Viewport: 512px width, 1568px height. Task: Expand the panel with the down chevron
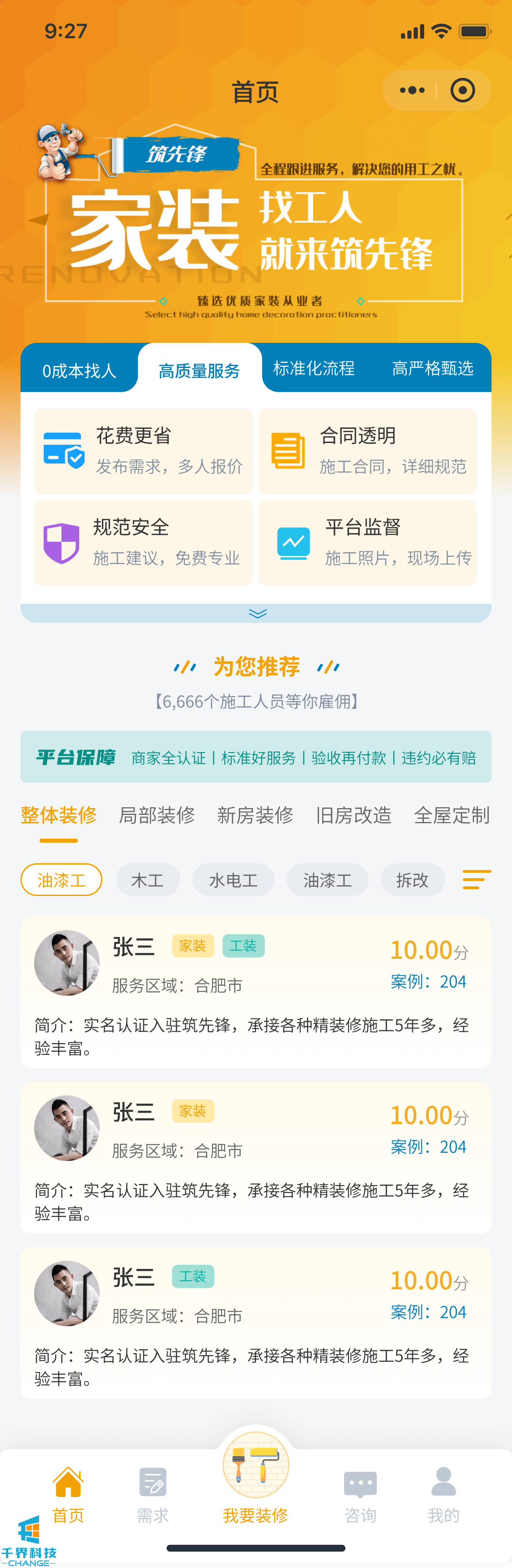tap(258, 613)
